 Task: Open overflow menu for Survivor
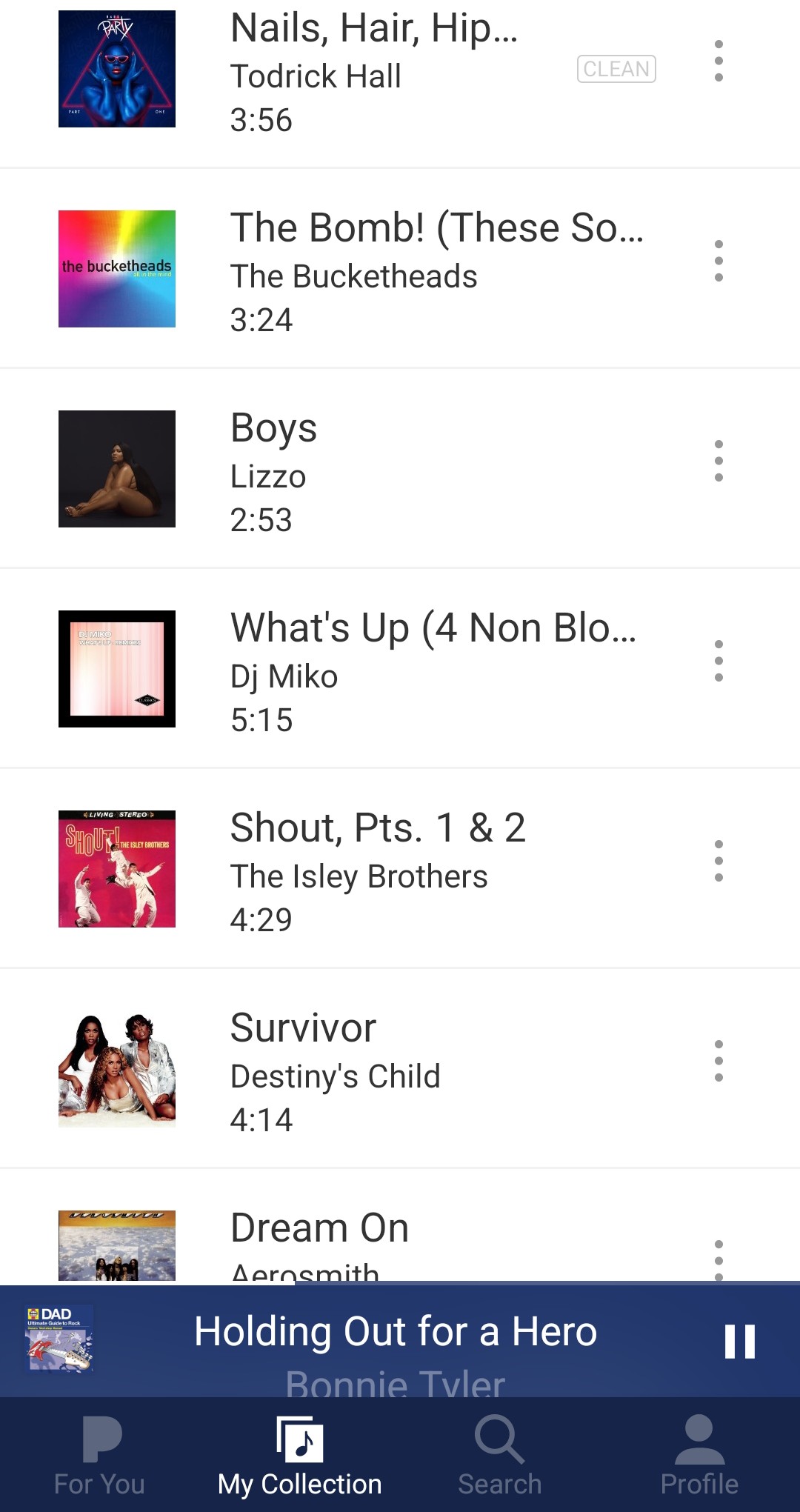point(718,1061)
